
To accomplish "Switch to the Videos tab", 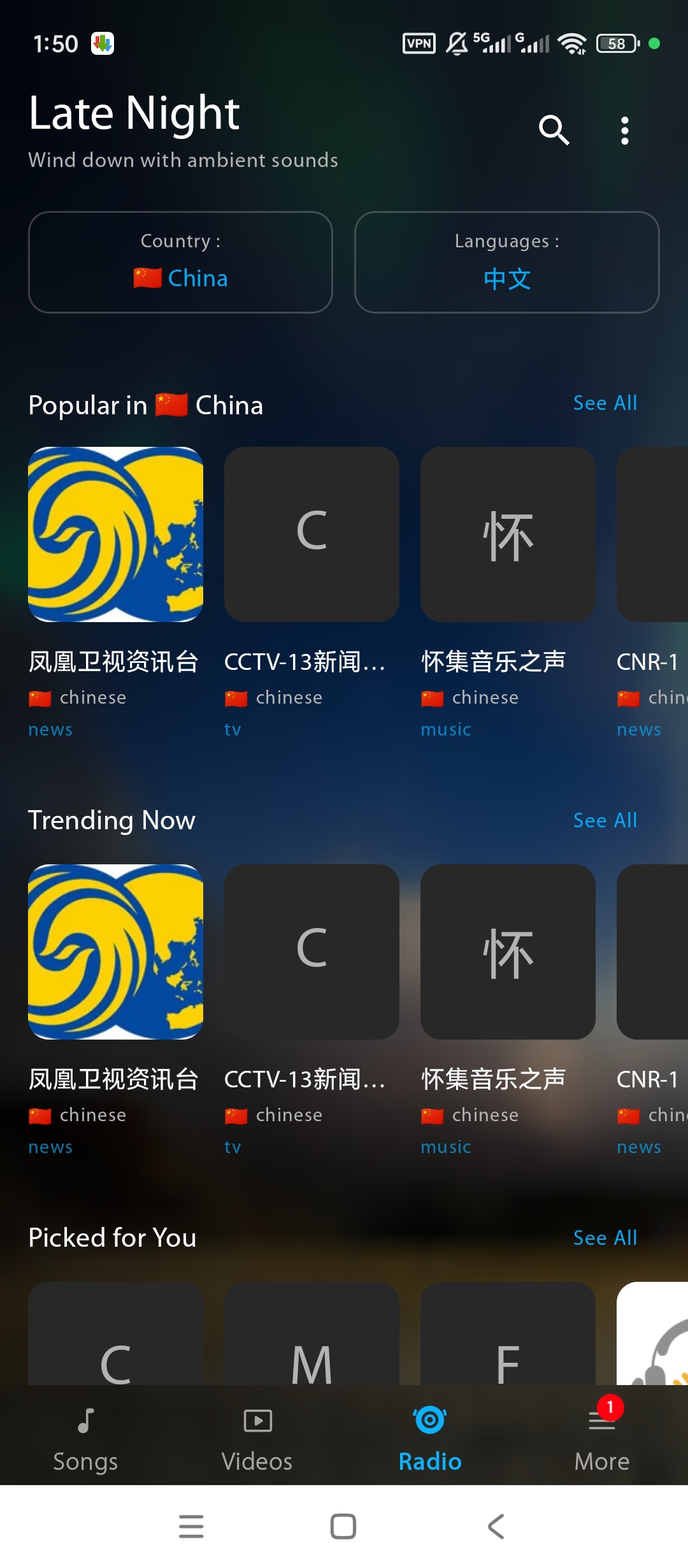I will tap(257, 1440).
